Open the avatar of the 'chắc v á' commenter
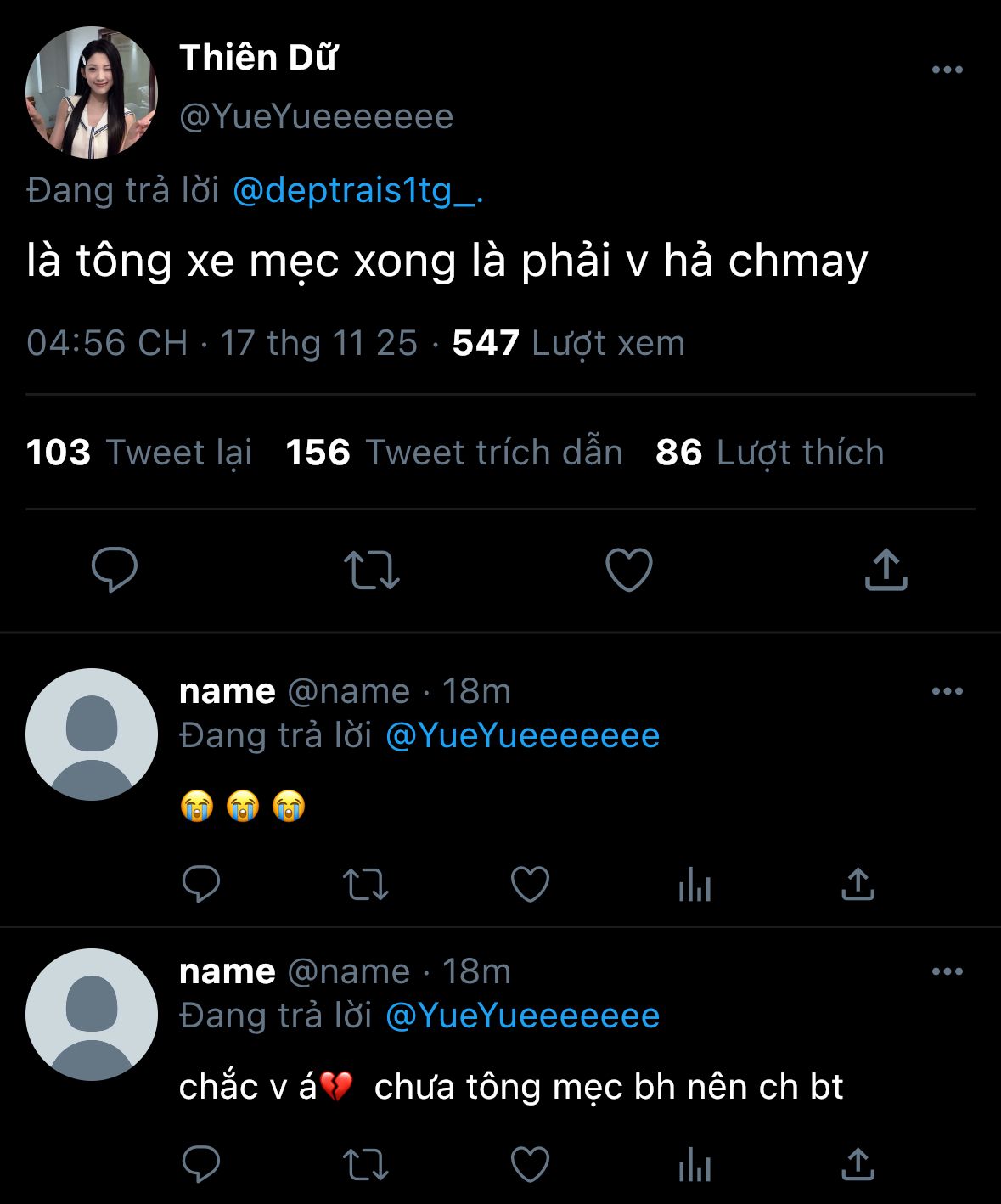 point(92,1015)
